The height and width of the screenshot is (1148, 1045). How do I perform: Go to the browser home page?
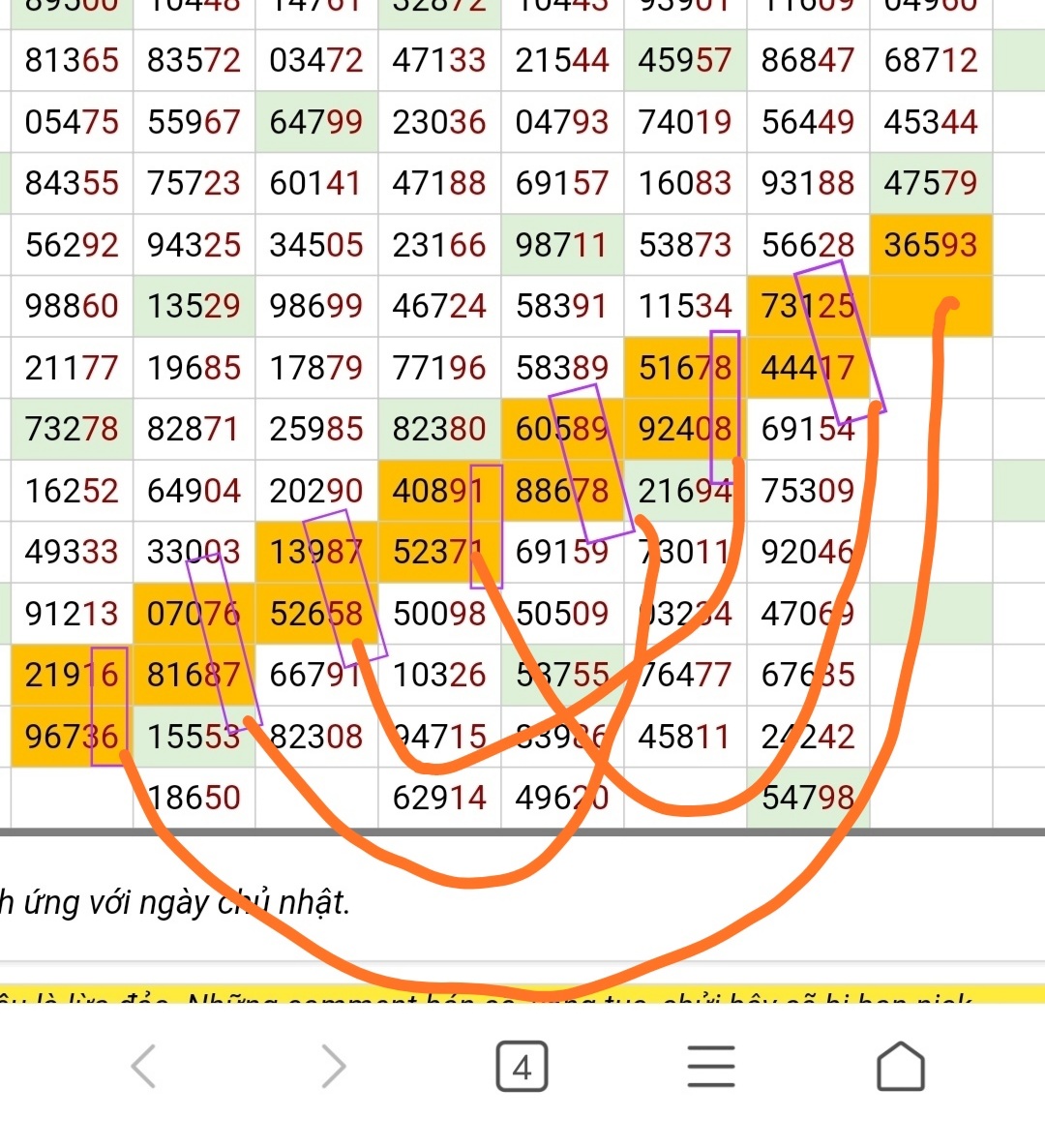click(x=900, y=1067)
